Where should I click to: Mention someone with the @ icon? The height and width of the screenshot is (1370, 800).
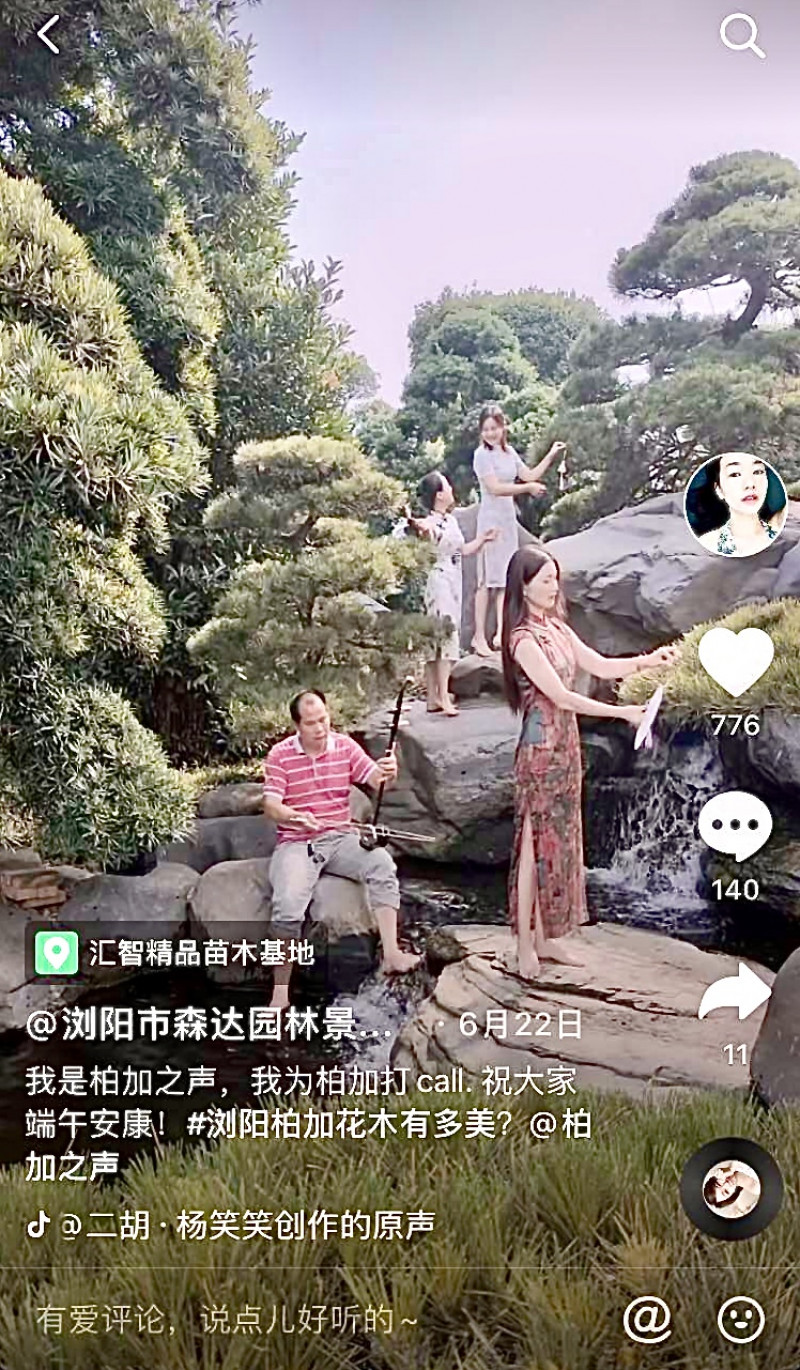tap(648, 1320)
